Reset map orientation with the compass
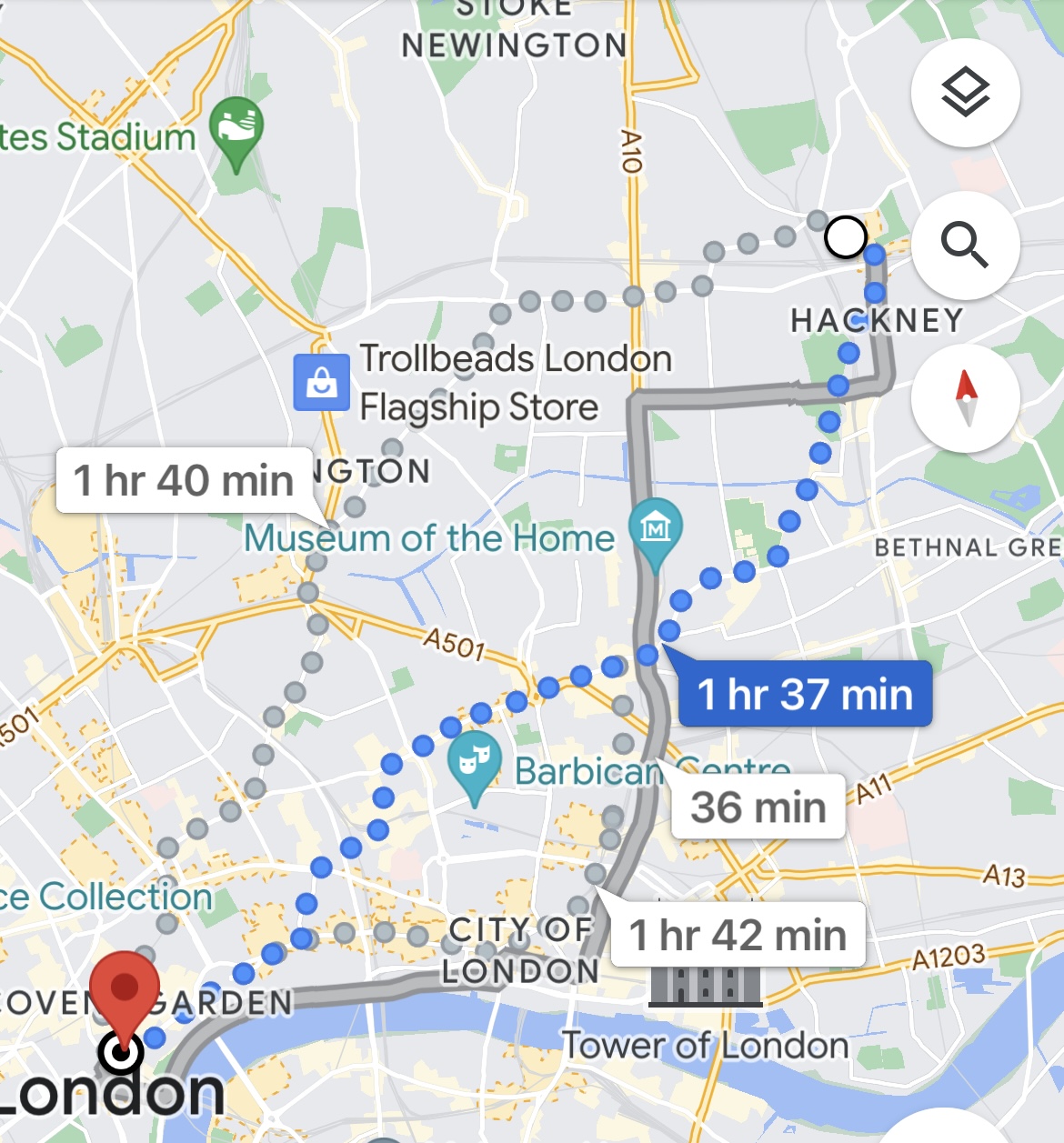The width and height of the screenshot is (1064, 1143). coord(965,397)
